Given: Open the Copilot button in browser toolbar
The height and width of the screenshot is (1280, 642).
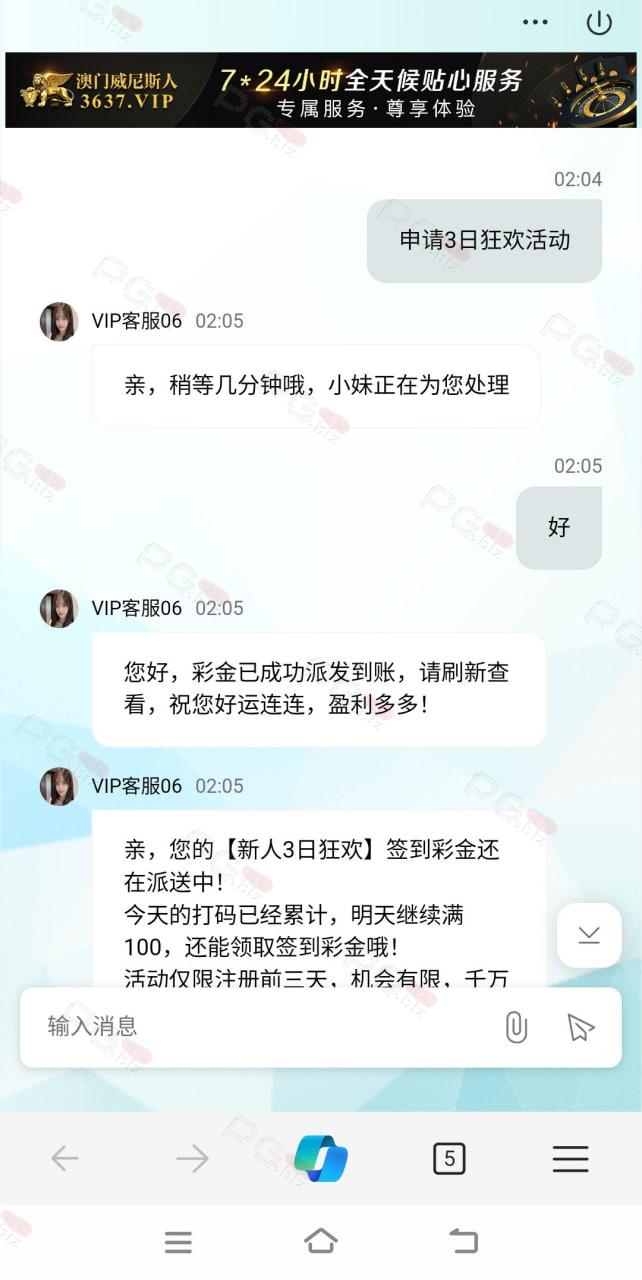Looking at the screenshot, I should point(321,1158).
